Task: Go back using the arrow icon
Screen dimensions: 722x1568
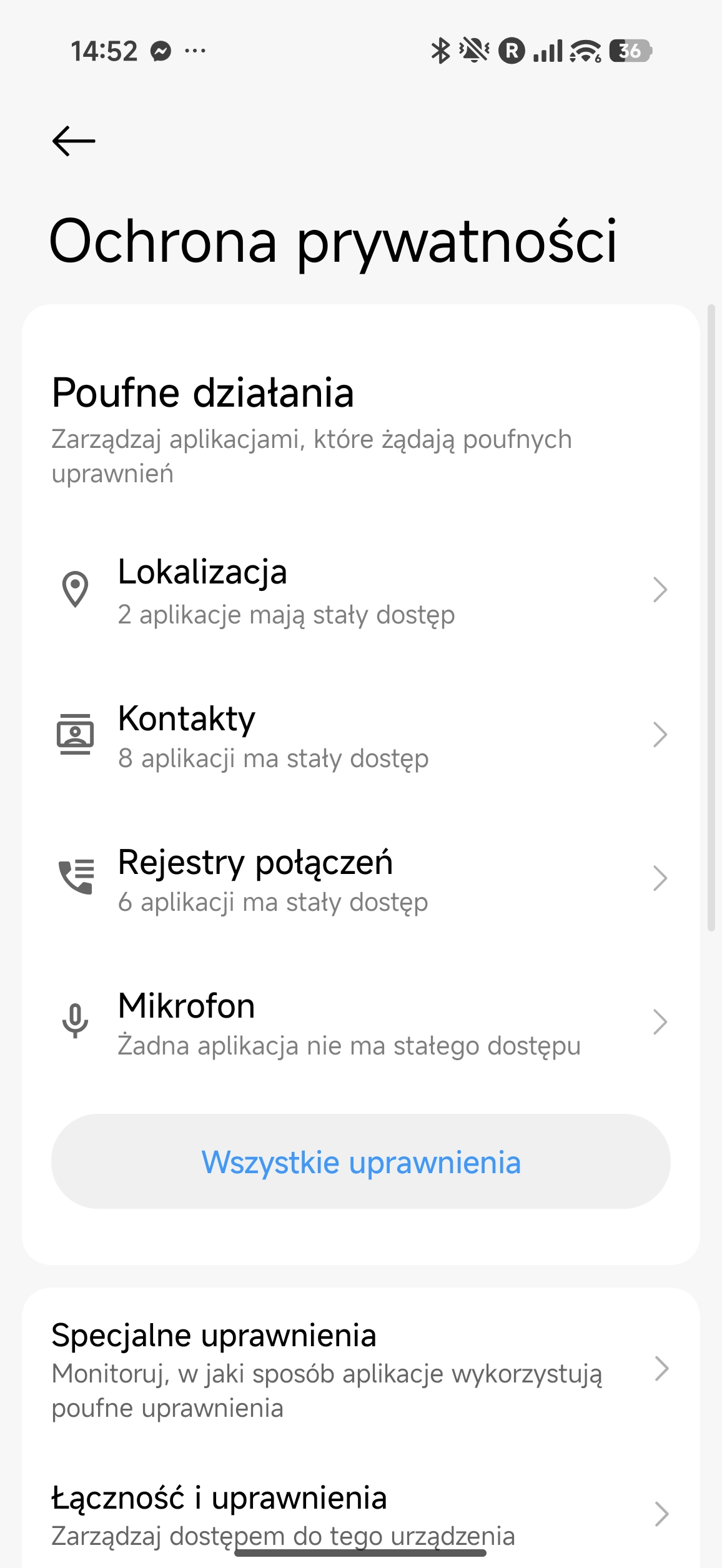Action: [74, 141]
